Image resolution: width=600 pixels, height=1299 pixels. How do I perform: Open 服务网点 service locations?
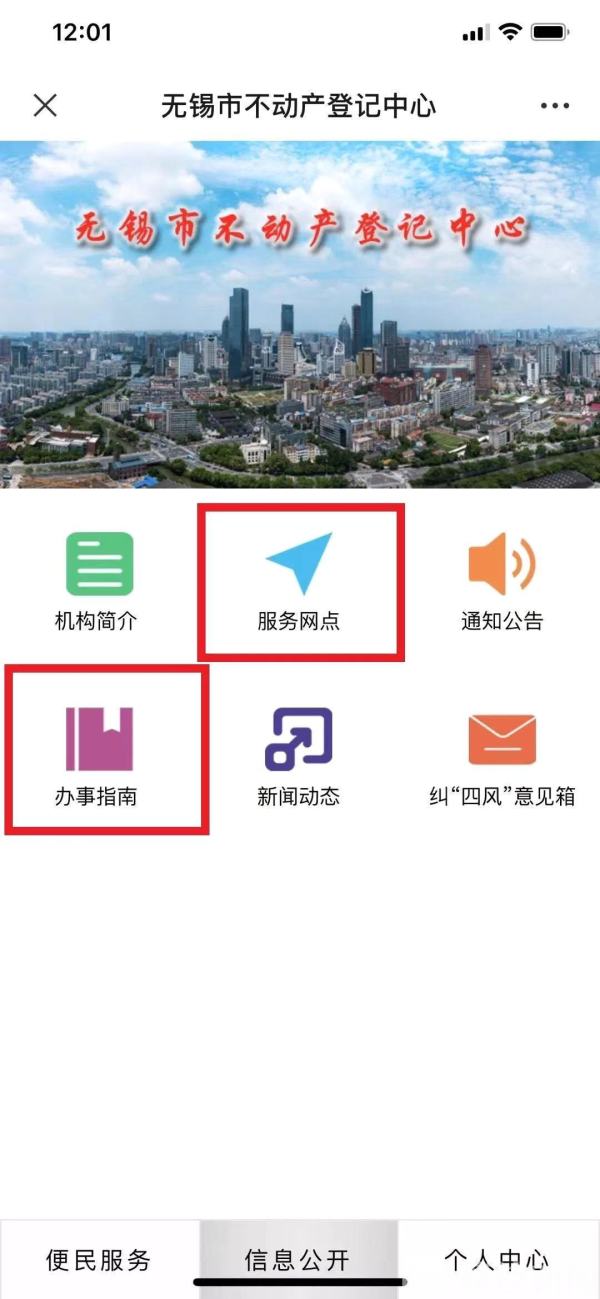299,582
